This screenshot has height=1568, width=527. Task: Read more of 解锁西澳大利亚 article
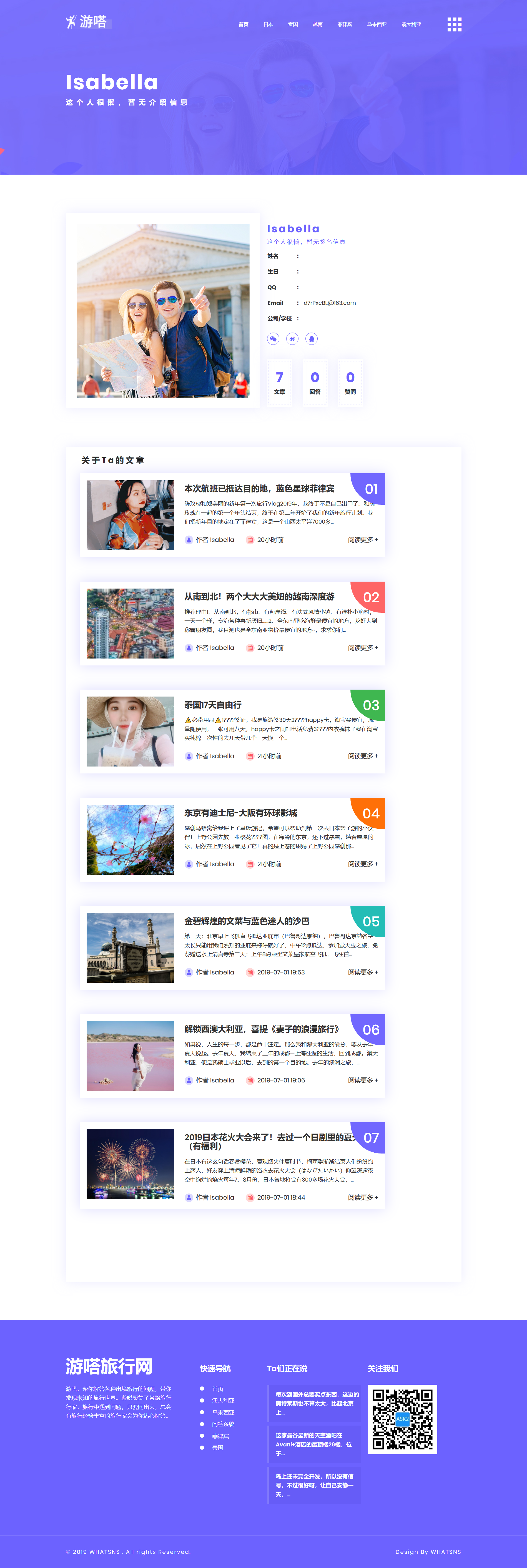click(363, 1080)
